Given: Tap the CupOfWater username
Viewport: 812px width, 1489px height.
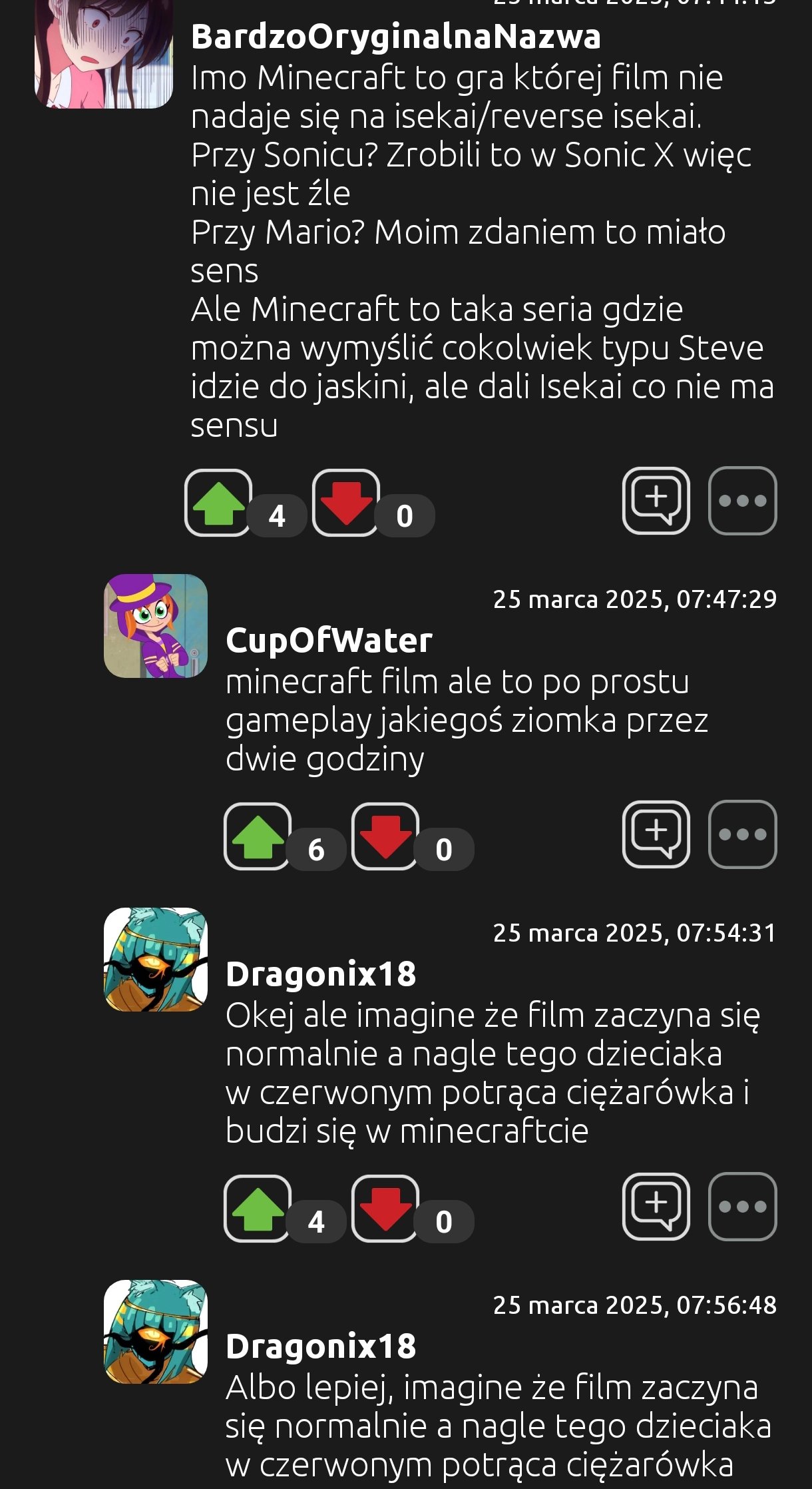Looking at the screenshot, I should [x=329, y=641].
